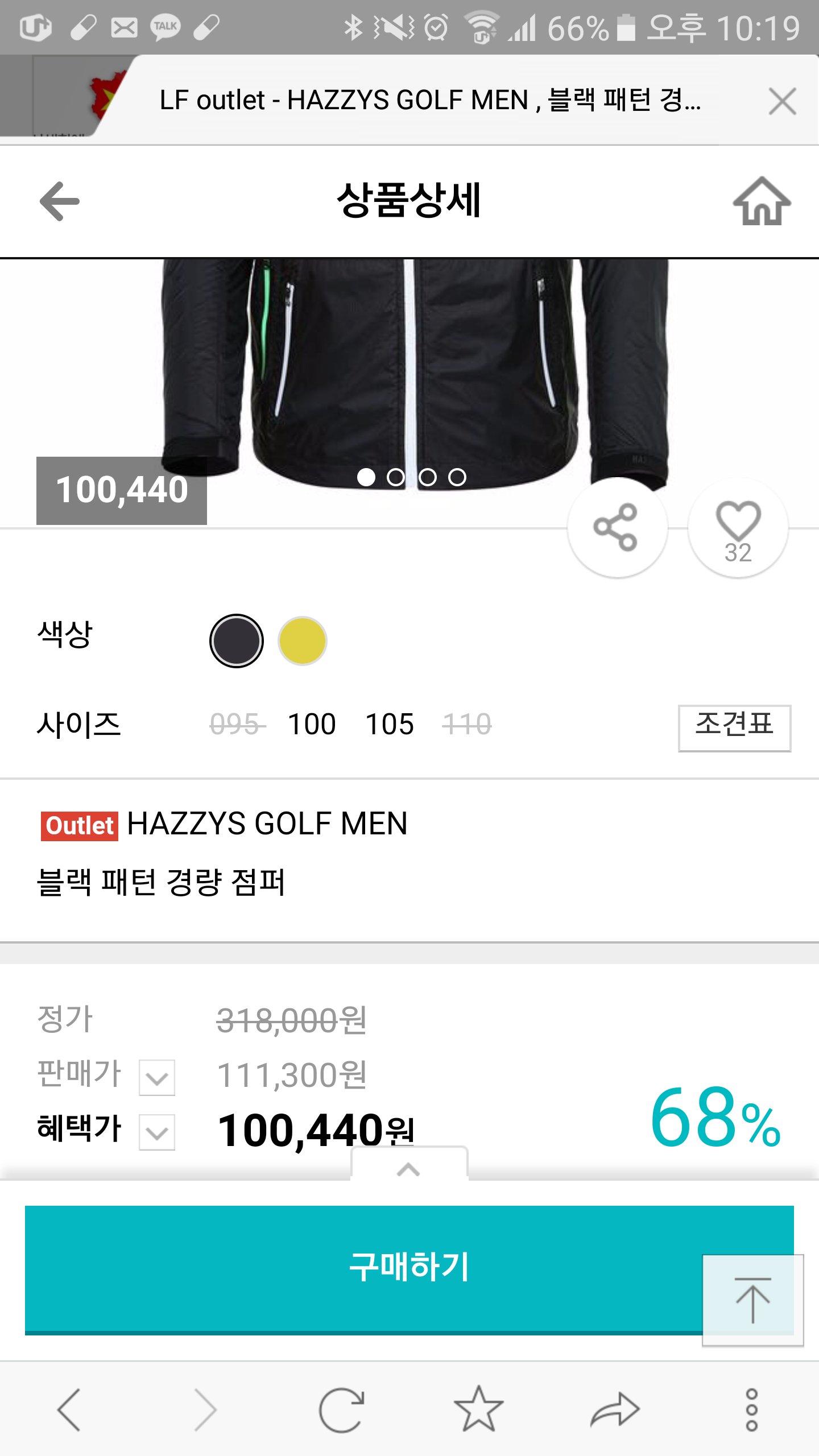Screen dimensions: 819x1456
Task: Tap 구매하기 to buy the jacket
Action: 364,1268
